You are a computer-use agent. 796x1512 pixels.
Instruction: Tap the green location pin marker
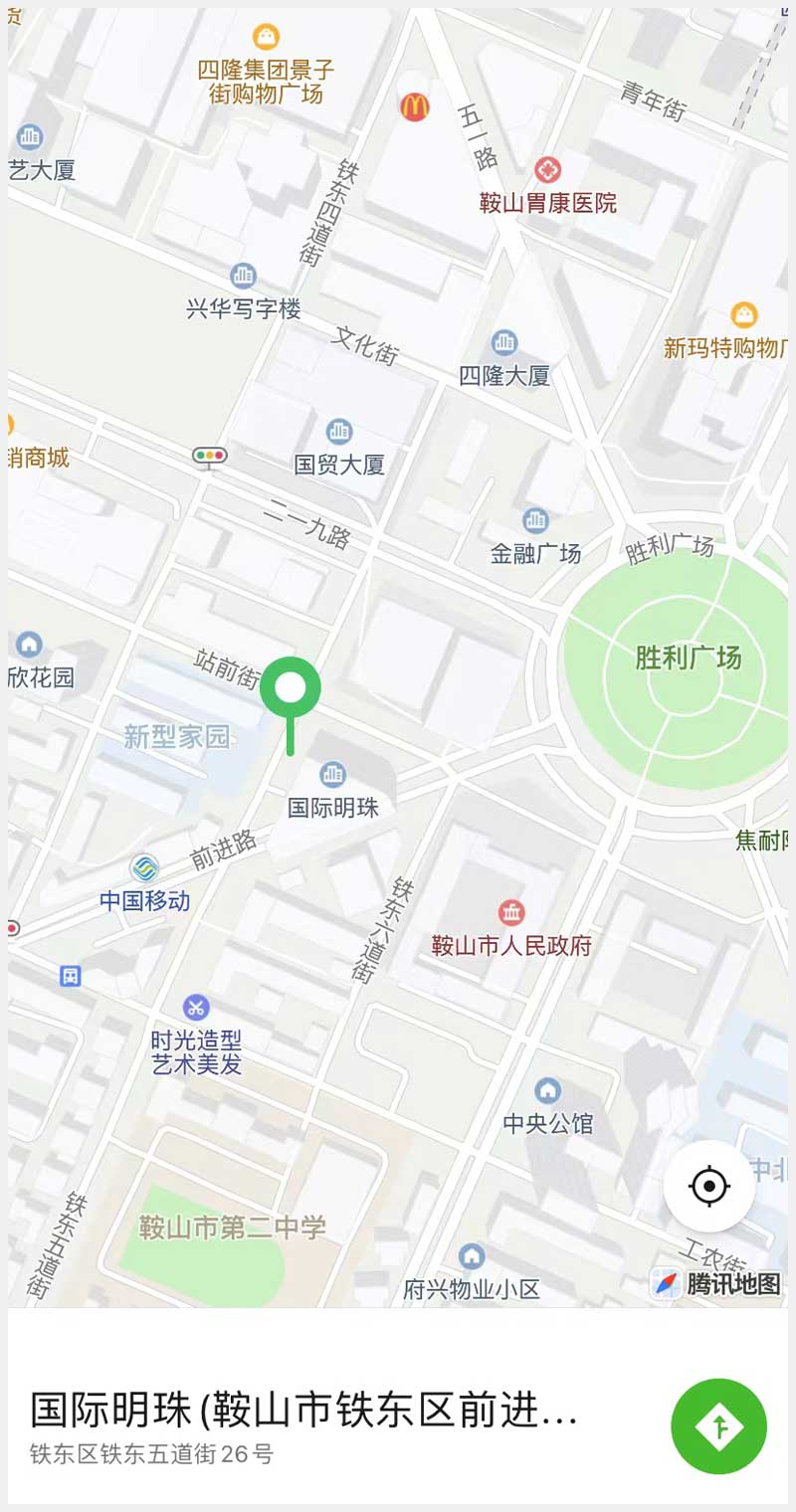291,689
